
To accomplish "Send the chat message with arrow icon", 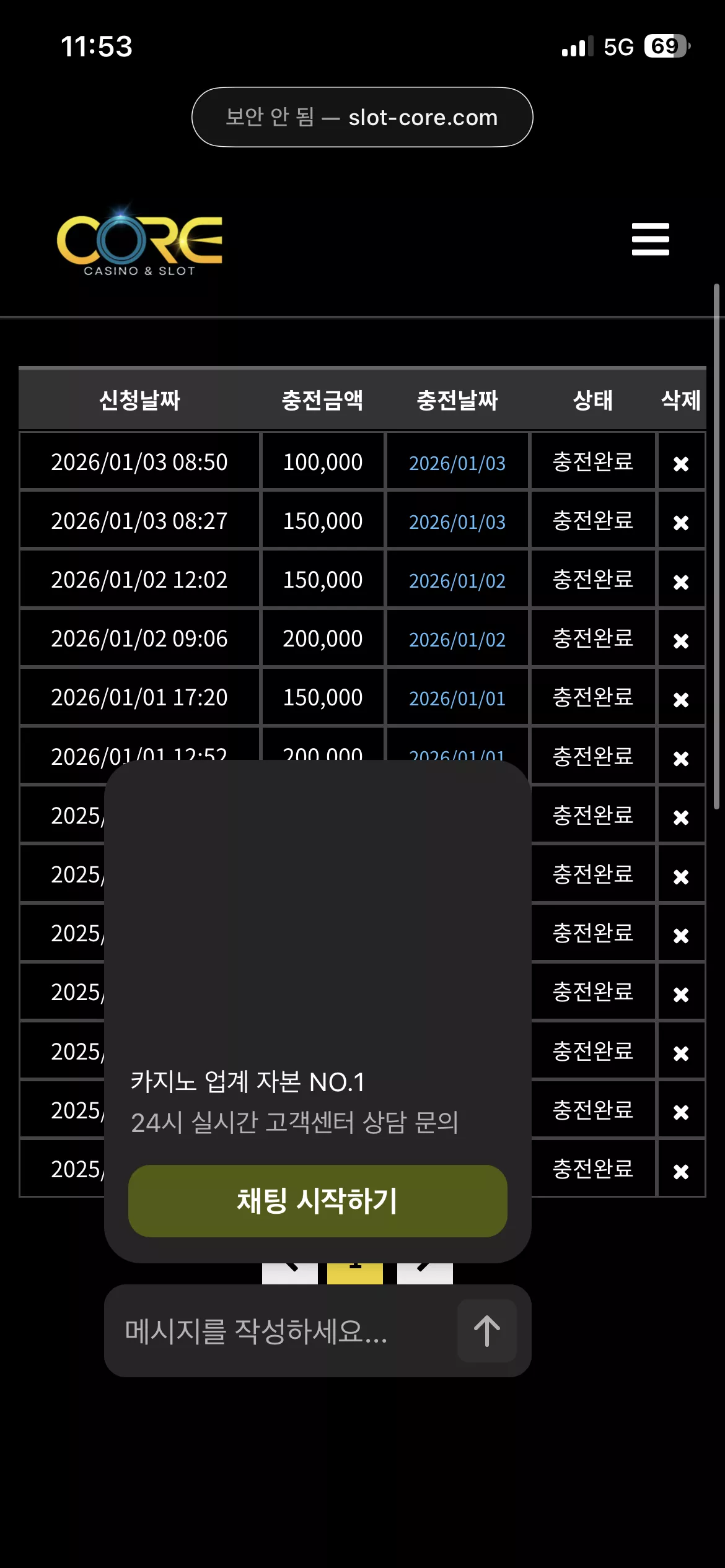I will coord(487,1331).
